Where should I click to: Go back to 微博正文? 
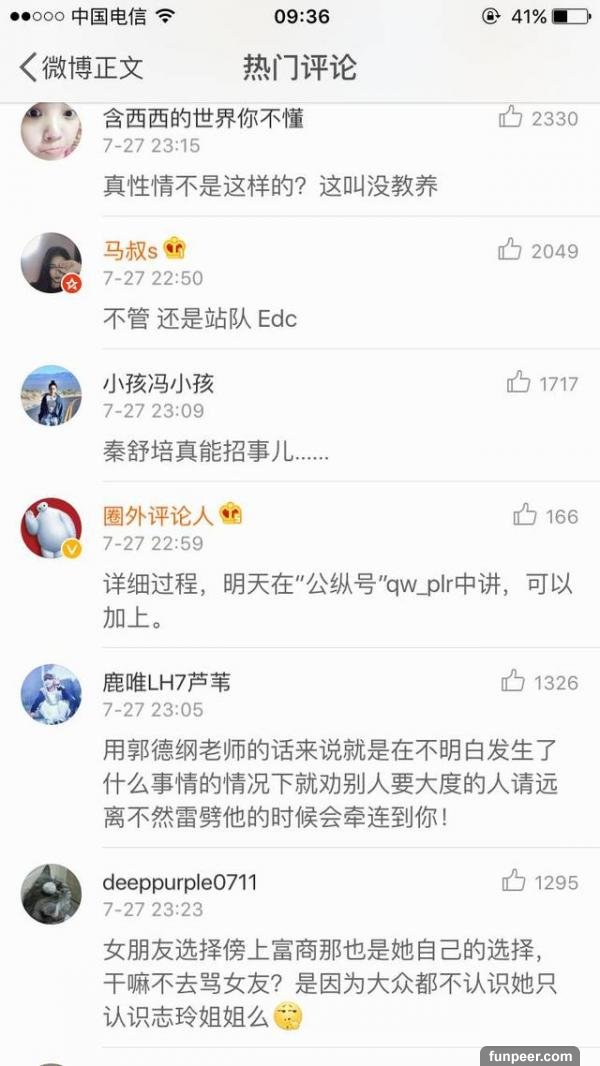click(x=80, y=68)
